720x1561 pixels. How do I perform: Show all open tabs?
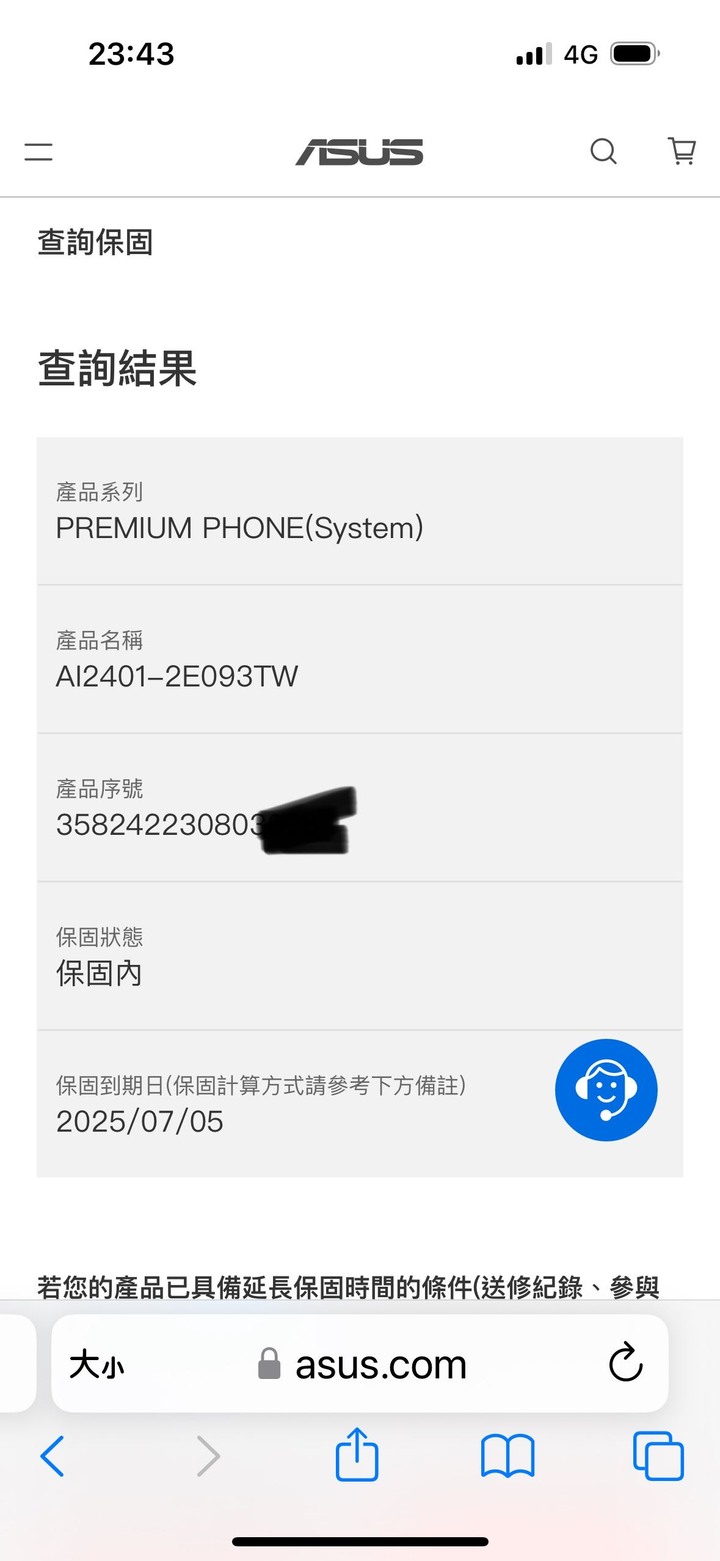[x=658, y=1456]
